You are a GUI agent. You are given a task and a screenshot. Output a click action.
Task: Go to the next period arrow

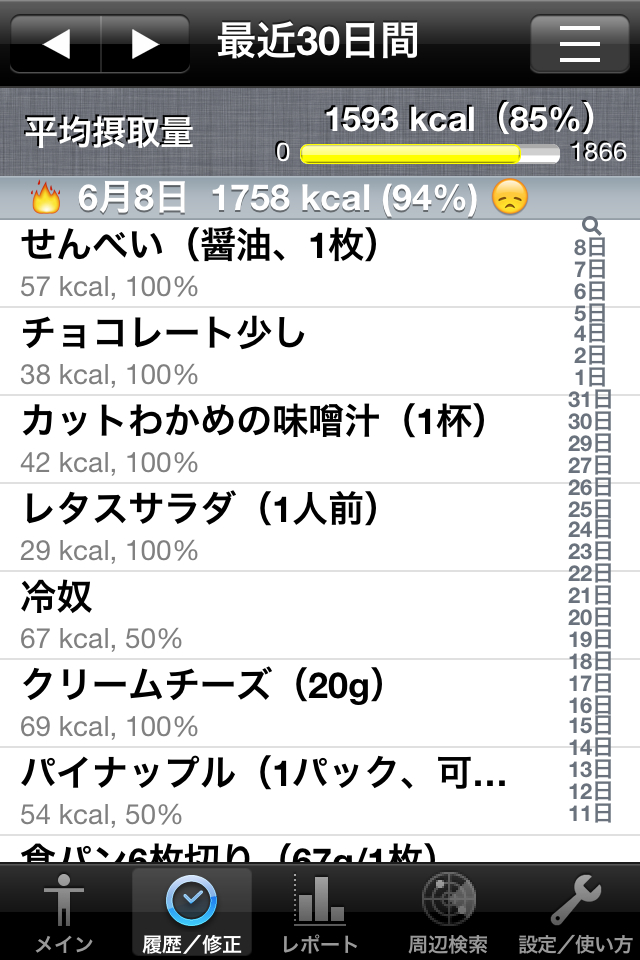[146, 44]
